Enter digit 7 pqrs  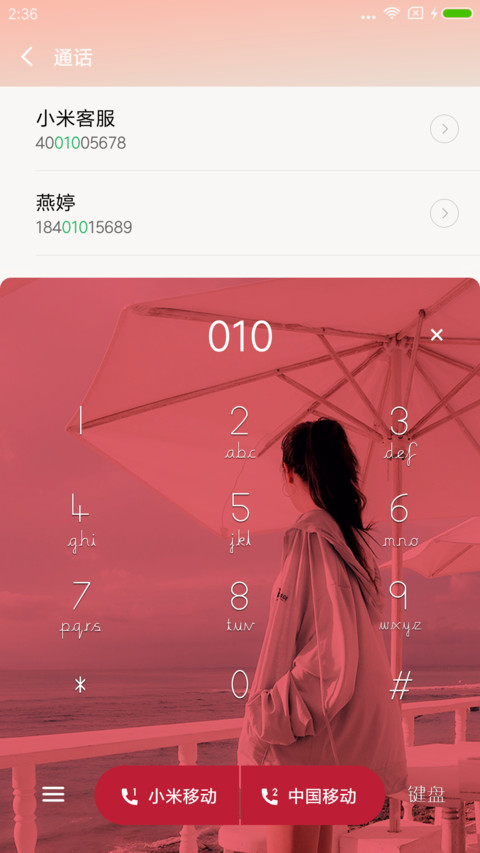(80, 607)
